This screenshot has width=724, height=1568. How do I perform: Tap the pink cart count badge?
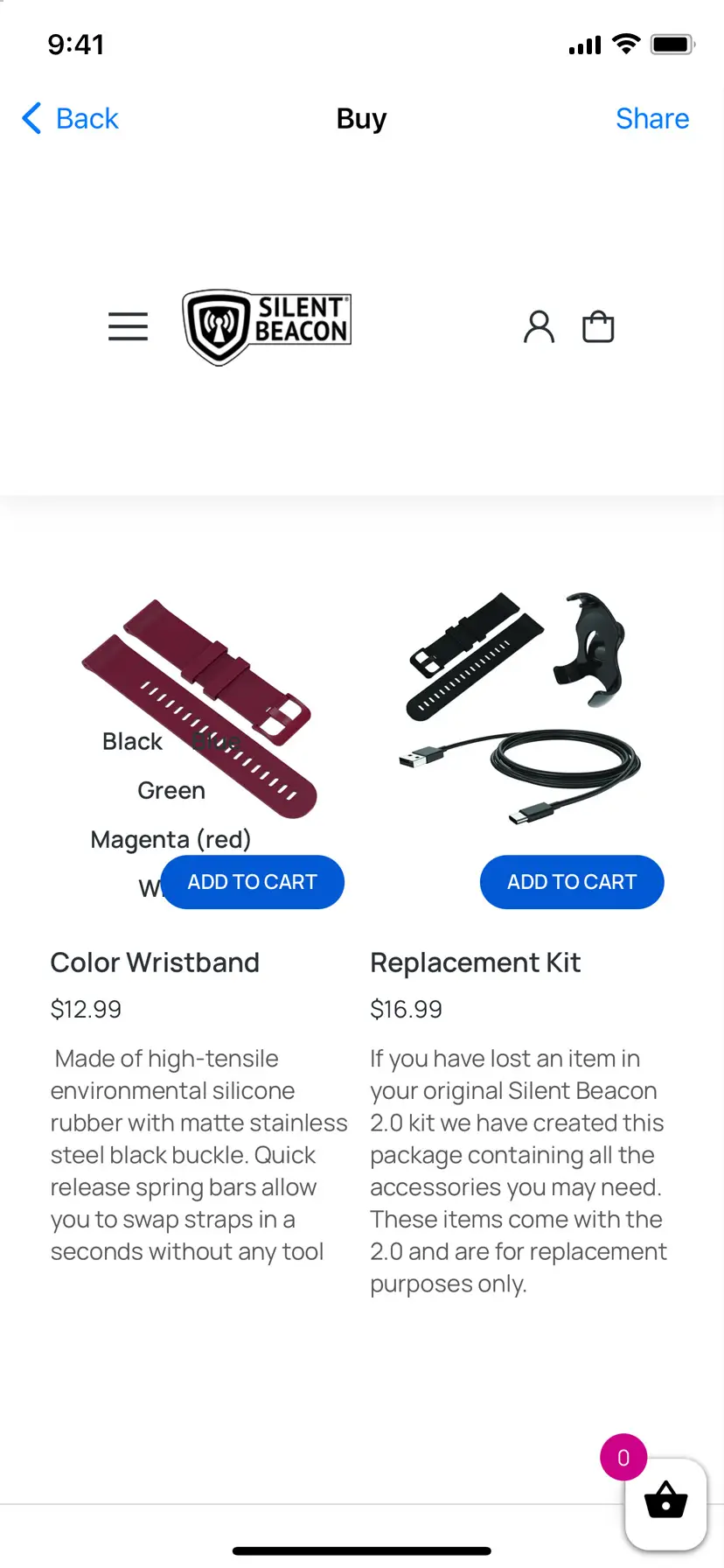pos(623,1457)
